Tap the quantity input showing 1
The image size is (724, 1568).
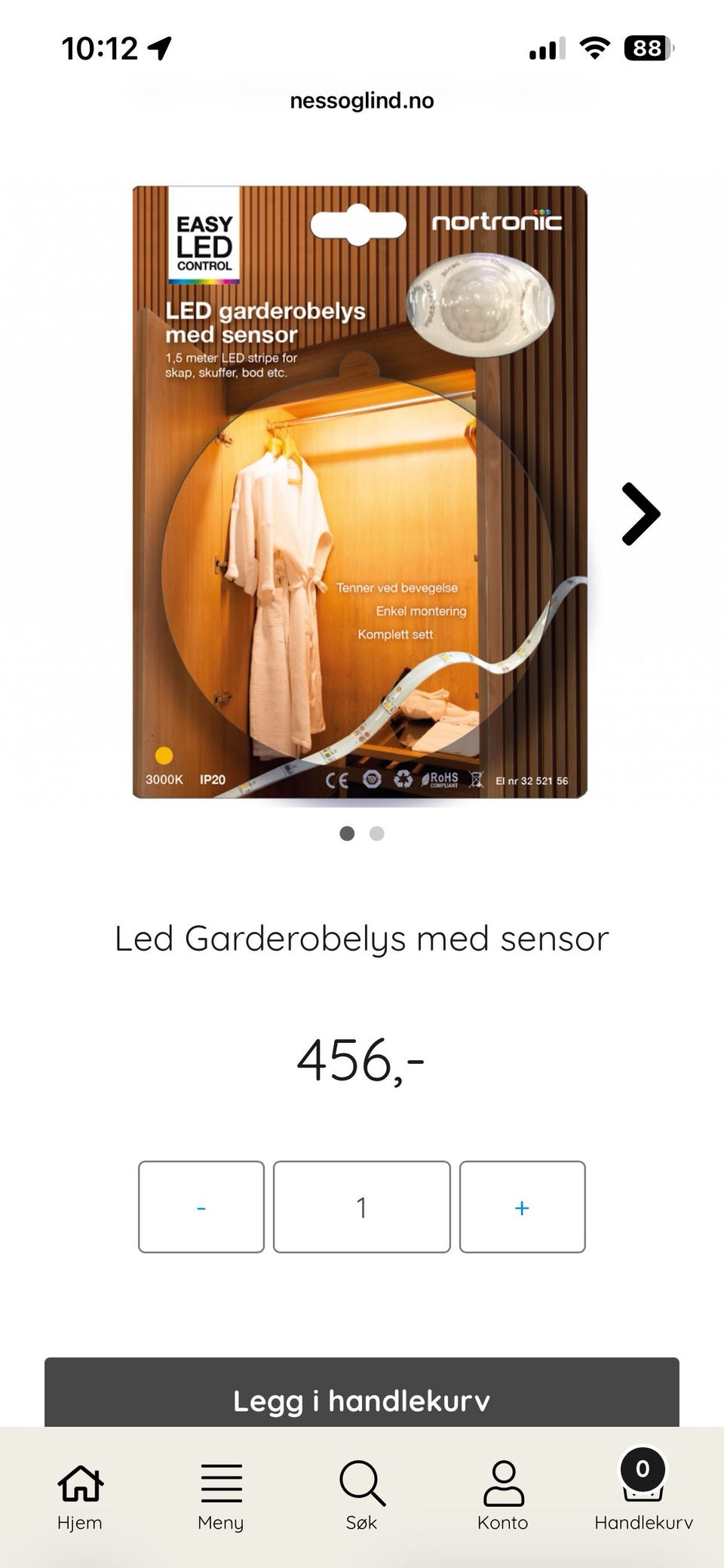[361, 1207]
